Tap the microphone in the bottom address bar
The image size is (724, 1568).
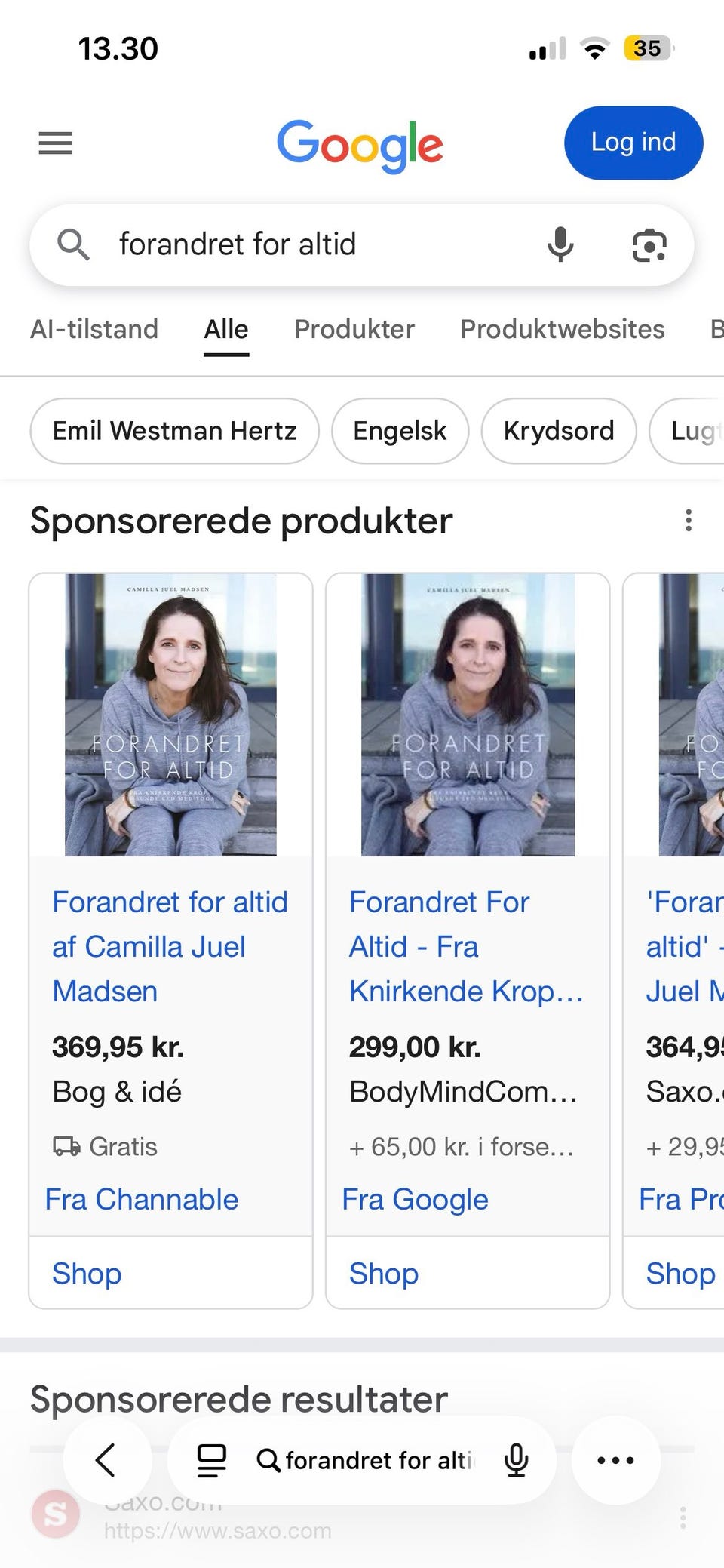pyautogui.click(x=517, y=1460)
